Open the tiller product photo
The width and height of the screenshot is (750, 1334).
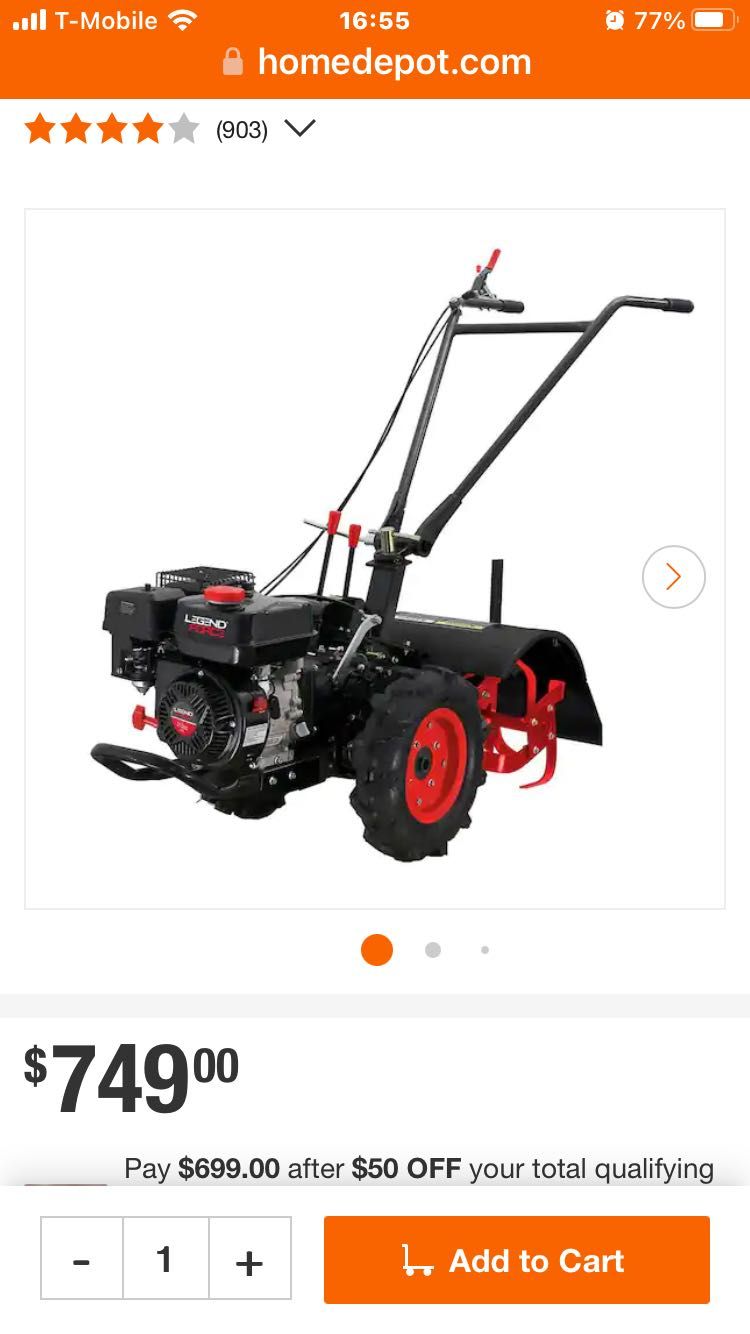click(x=375, y=558)
